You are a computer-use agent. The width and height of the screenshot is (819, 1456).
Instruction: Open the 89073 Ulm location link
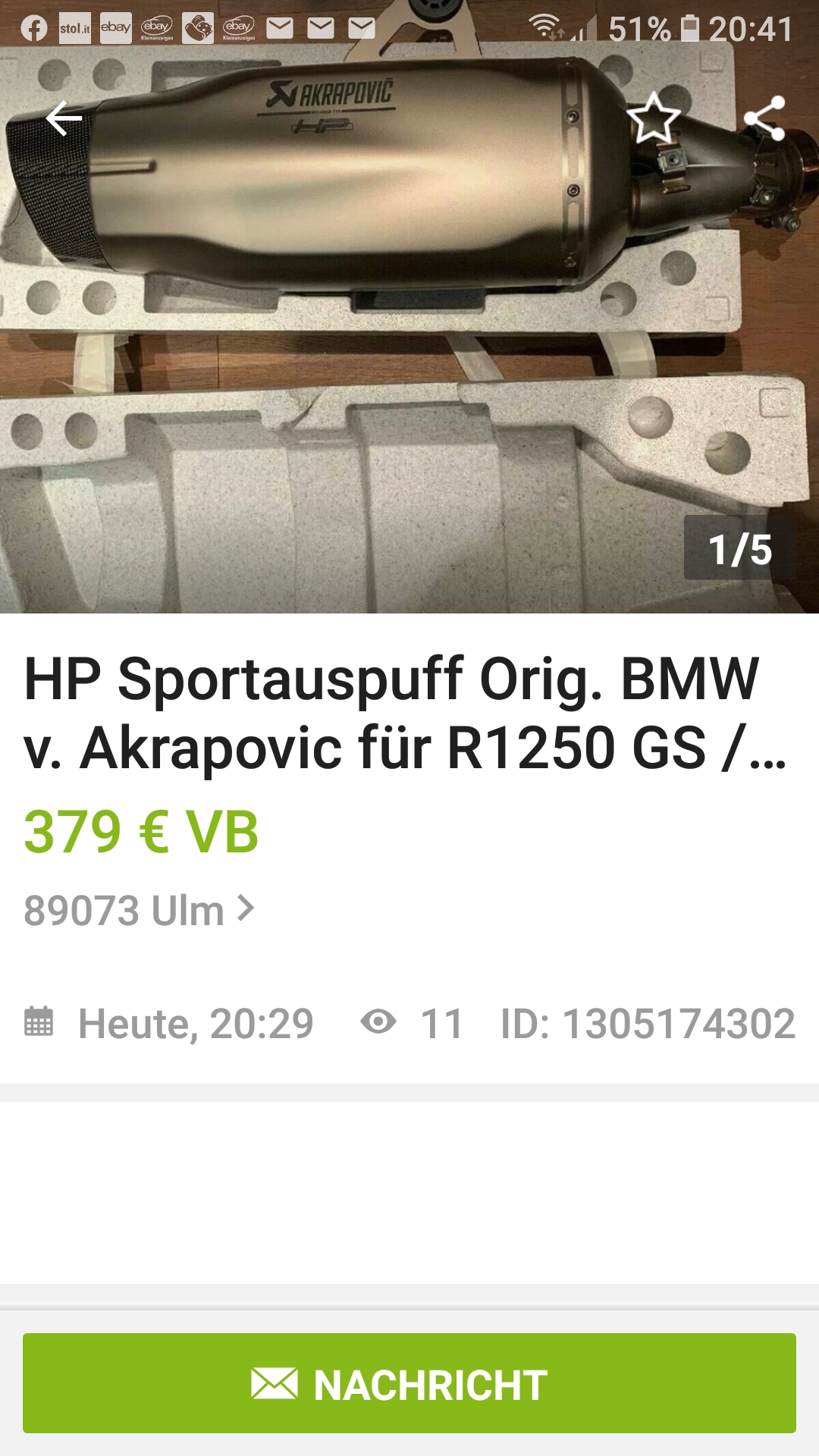pyautogui.click(x=139, y=910)
